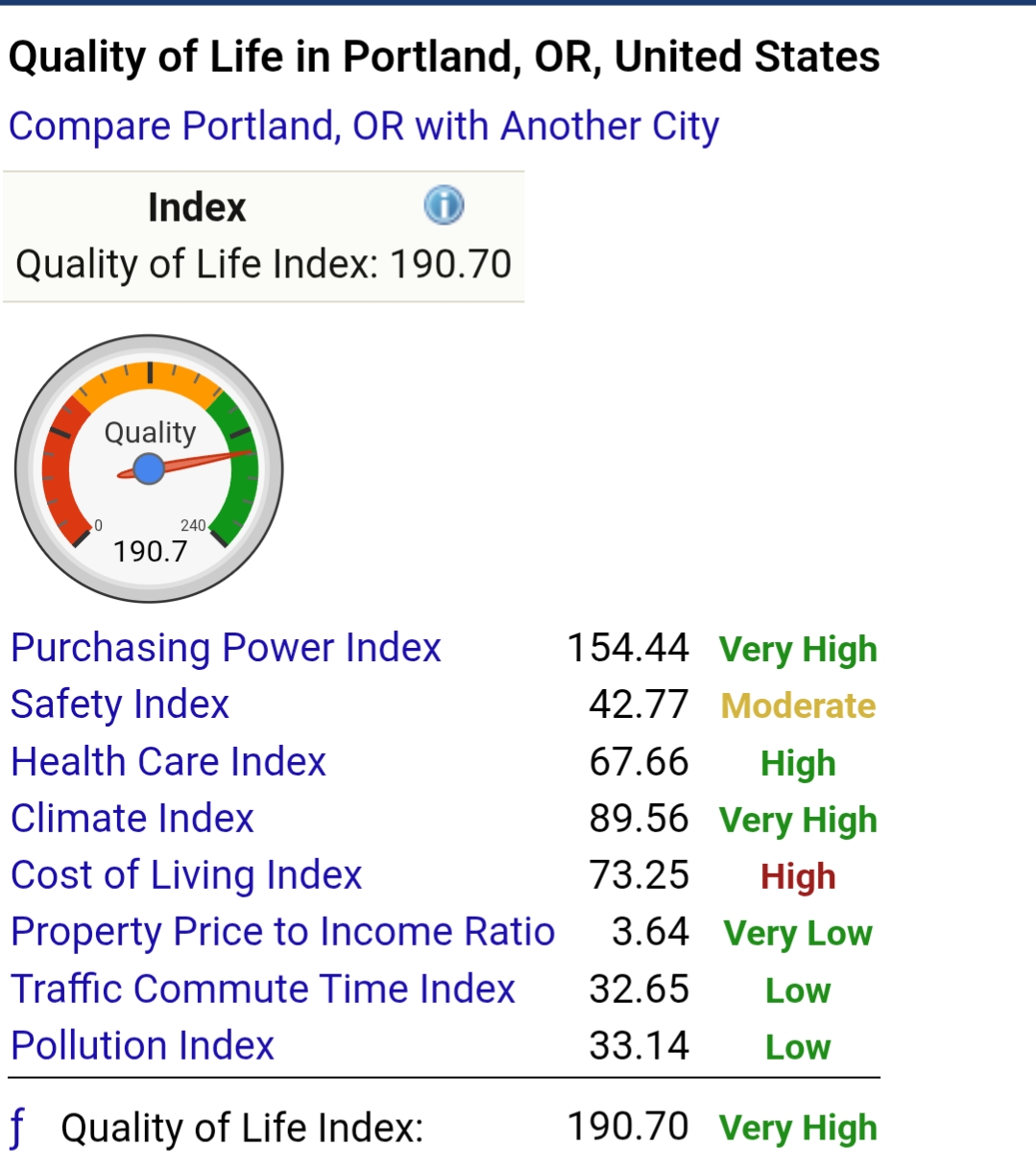Tap the blue info icon beside Index
Viewport: 1036px width, 1170px height.
[x=444, y=205]
